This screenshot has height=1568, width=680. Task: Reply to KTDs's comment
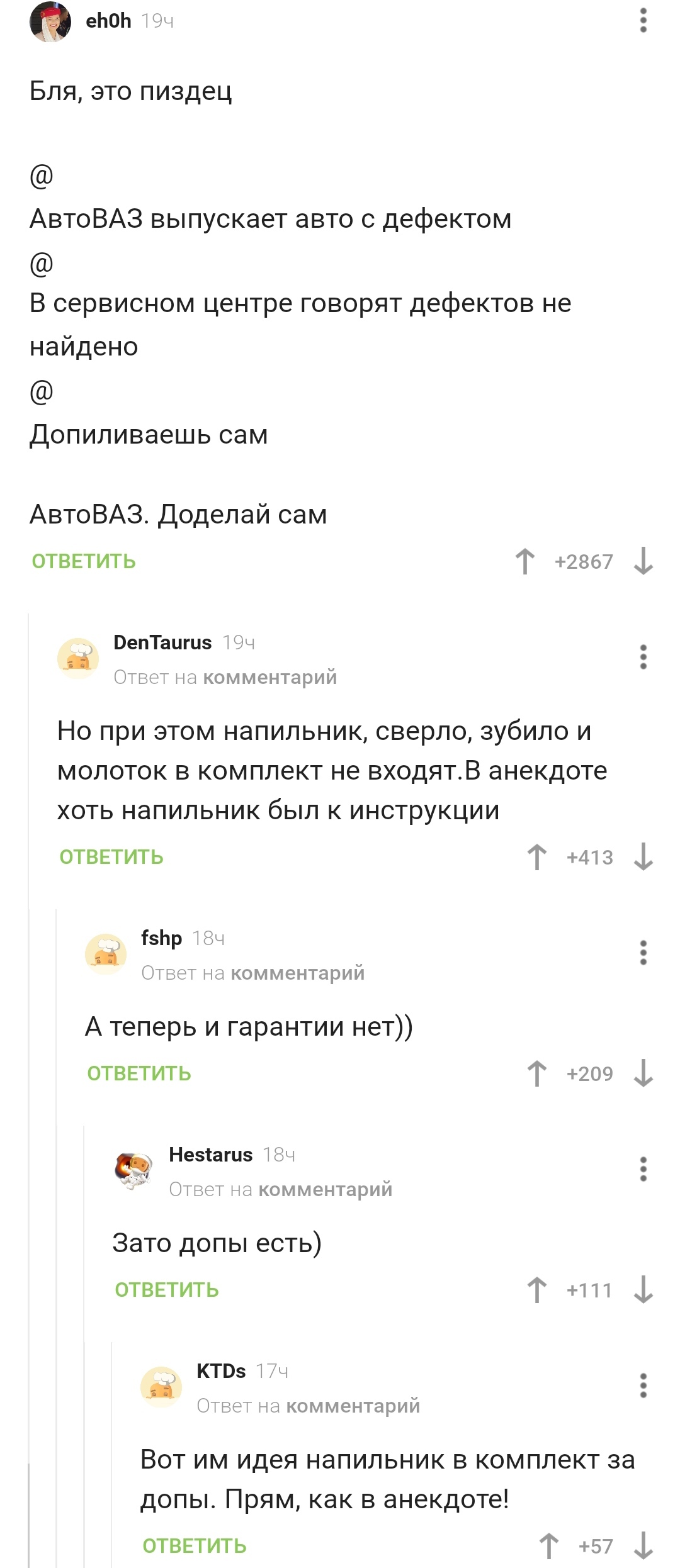(195, 1546)
